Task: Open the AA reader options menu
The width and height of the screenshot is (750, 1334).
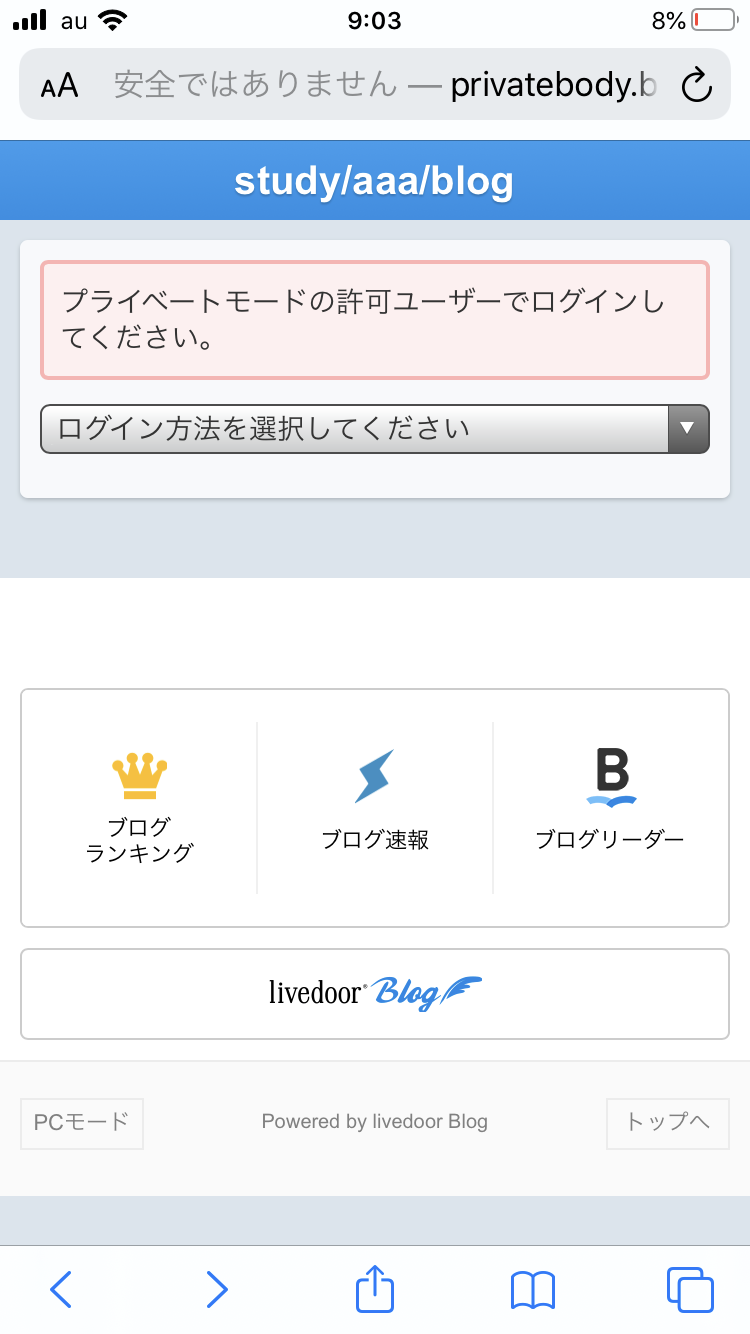Action: point(60,86)
